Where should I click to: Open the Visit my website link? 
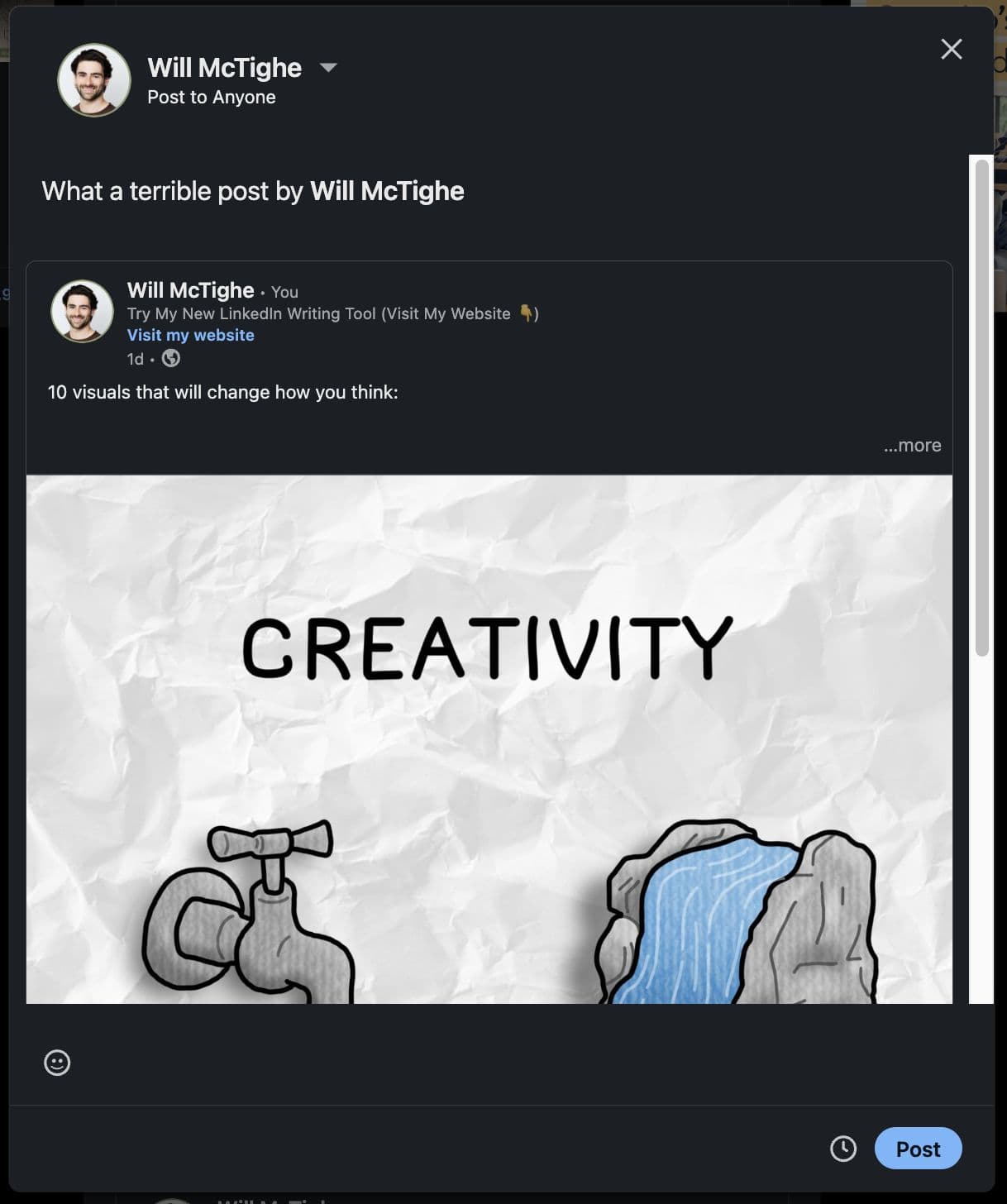(190, 335)
